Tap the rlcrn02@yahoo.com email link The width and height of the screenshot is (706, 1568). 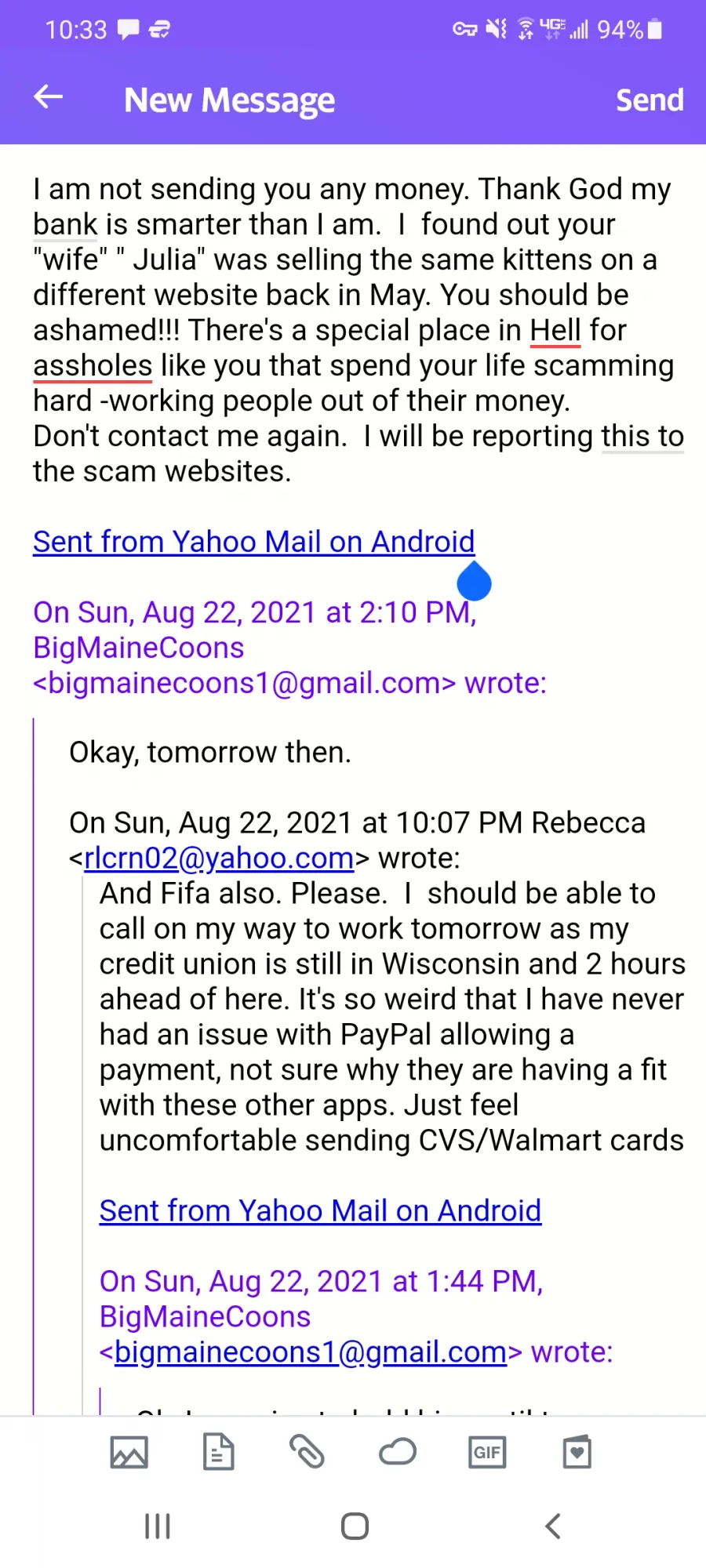219,858
